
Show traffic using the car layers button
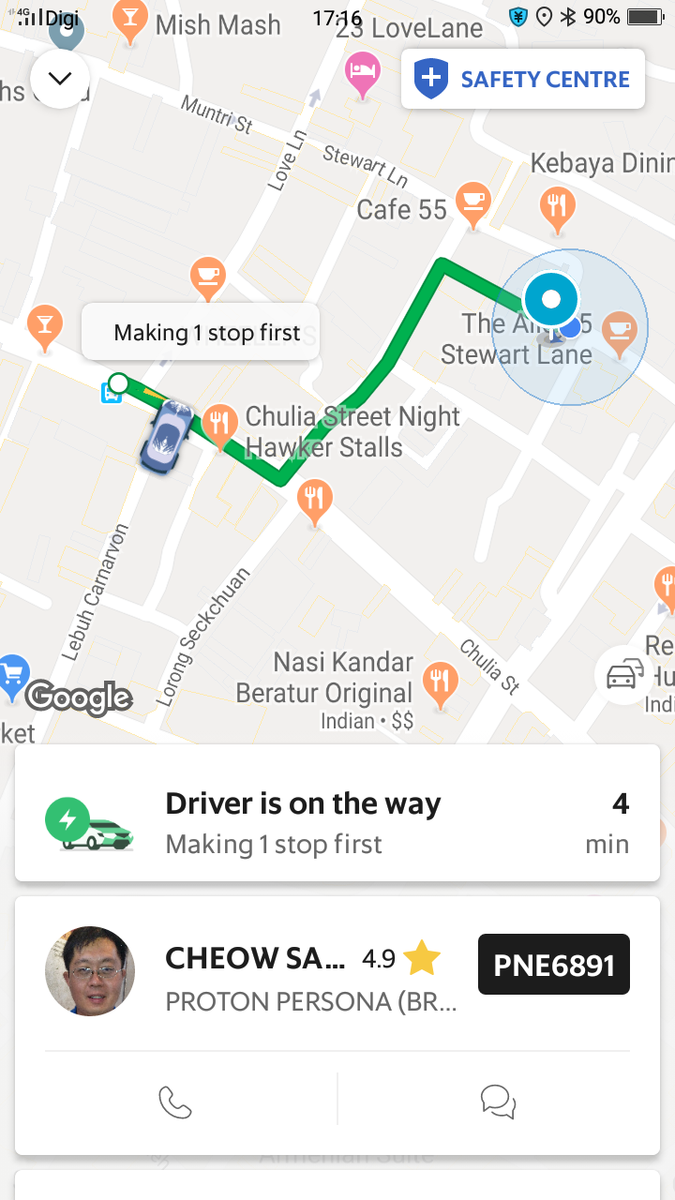coord(623,675)
